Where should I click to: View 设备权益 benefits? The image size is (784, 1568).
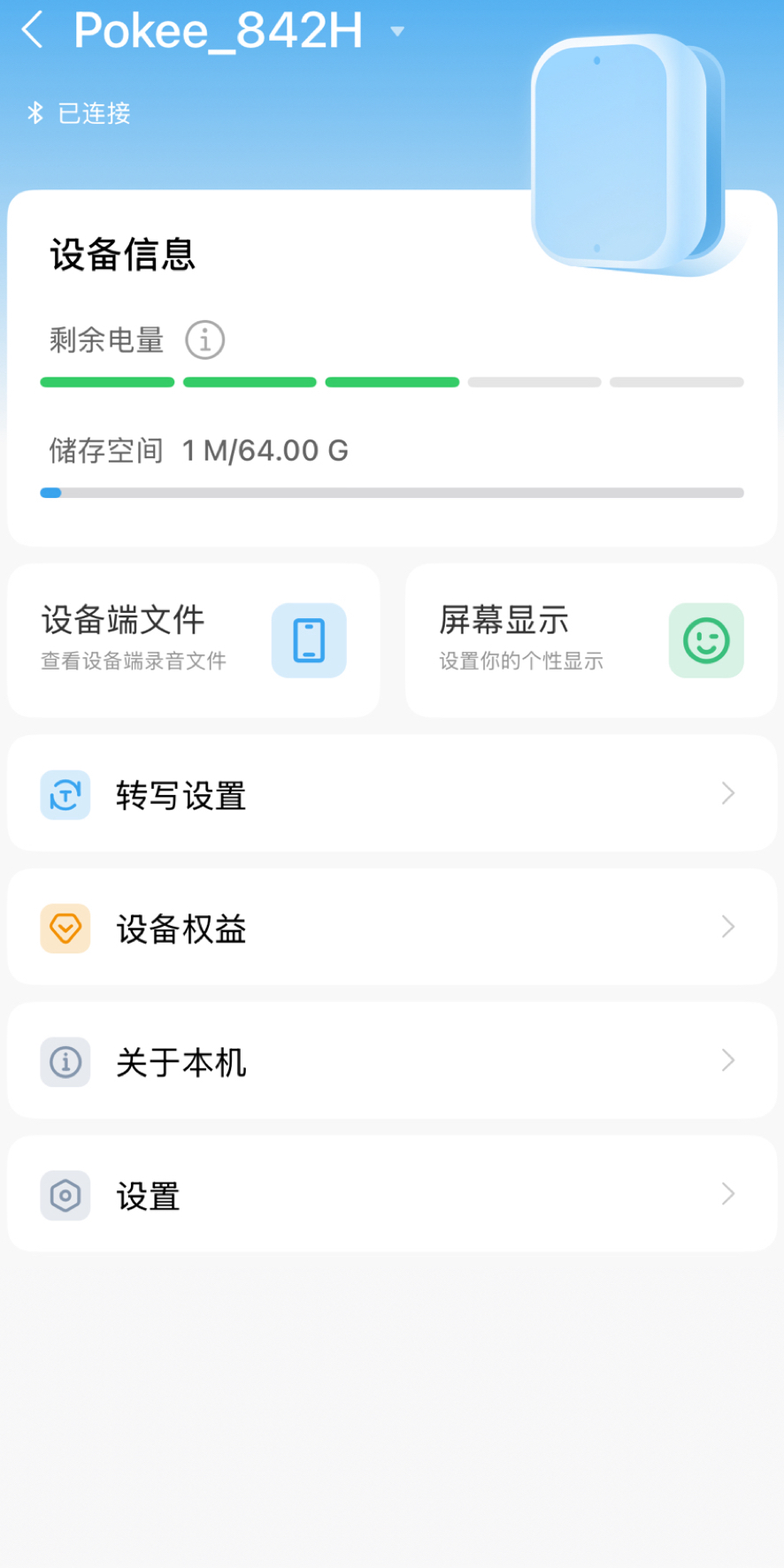pos(392,928)
